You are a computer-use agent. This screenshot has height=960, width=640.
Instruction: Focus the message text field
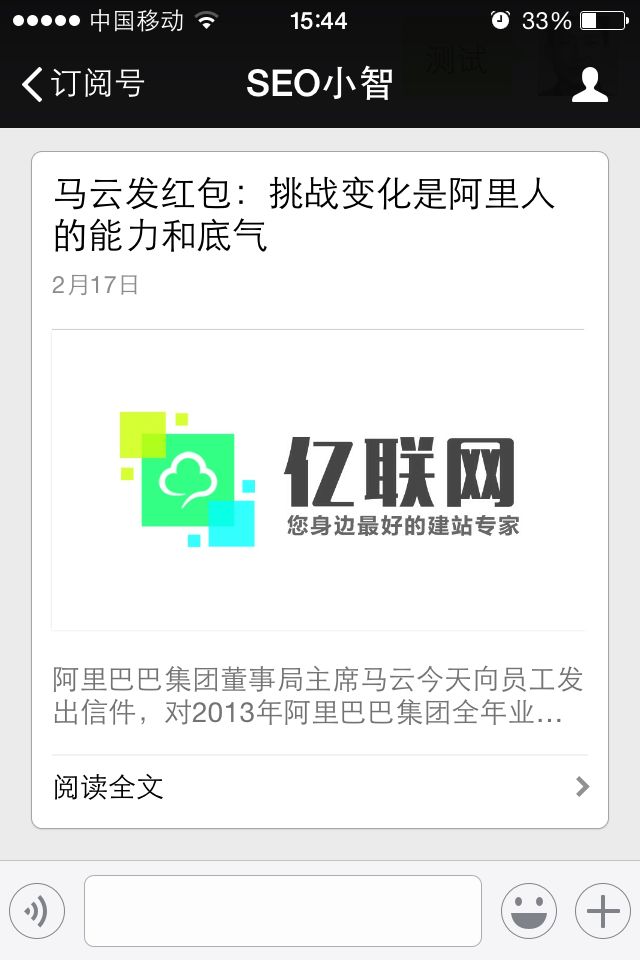pyautogui.click(x=282, y=911)
